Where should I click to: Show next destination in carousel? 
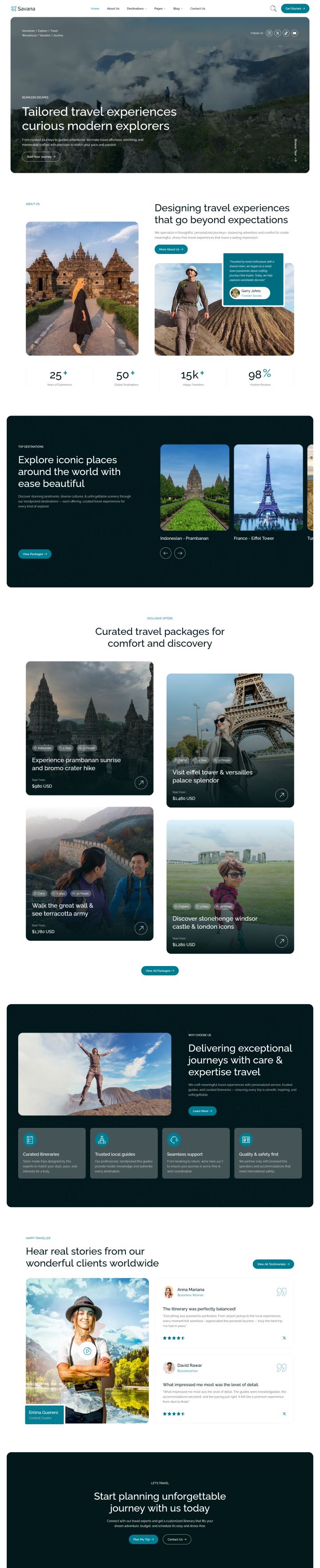coord(180,553)
